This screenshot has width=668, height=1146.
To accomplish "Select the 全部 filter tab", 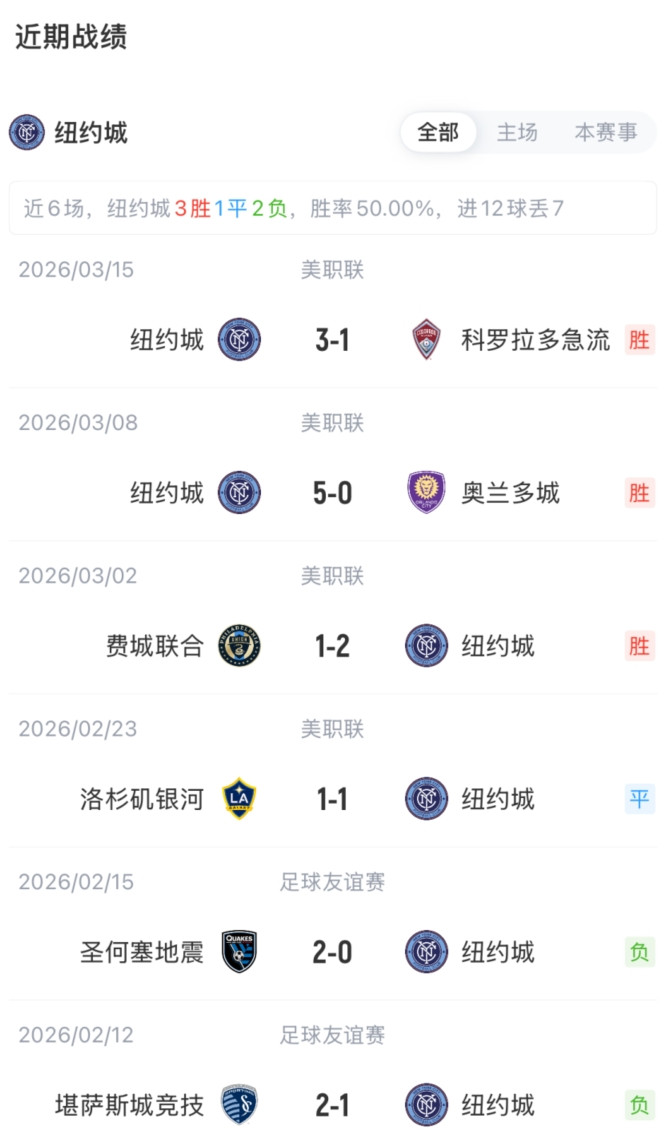I will point(438,132).
